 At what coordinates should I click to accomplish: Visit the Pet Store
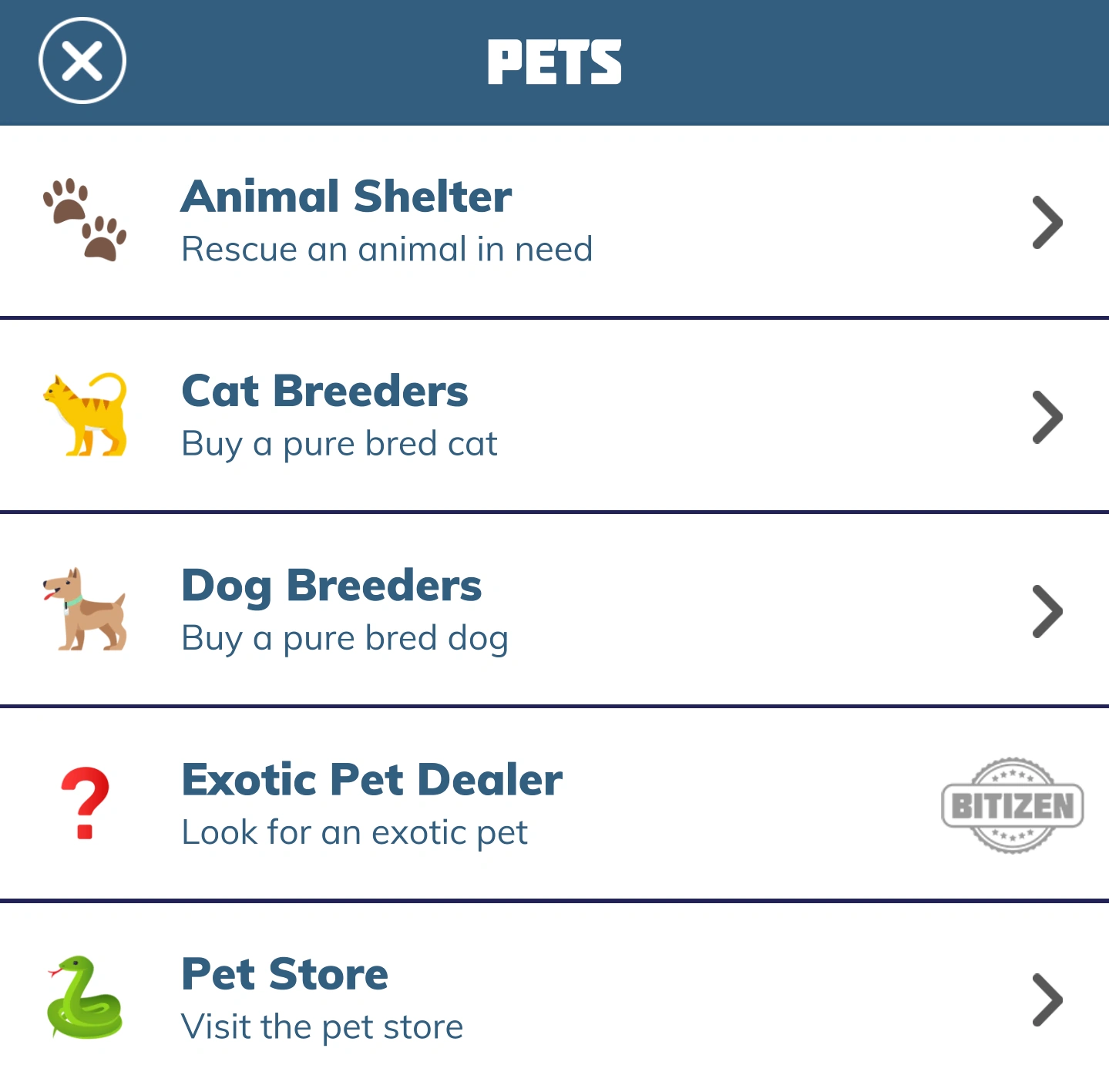(539, 998)
